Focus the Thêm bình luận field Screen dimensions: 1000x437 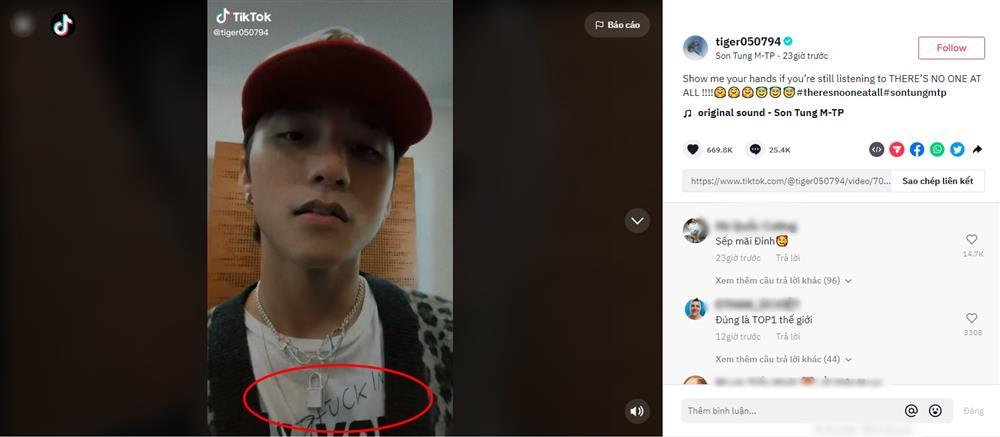click(790, 411)
